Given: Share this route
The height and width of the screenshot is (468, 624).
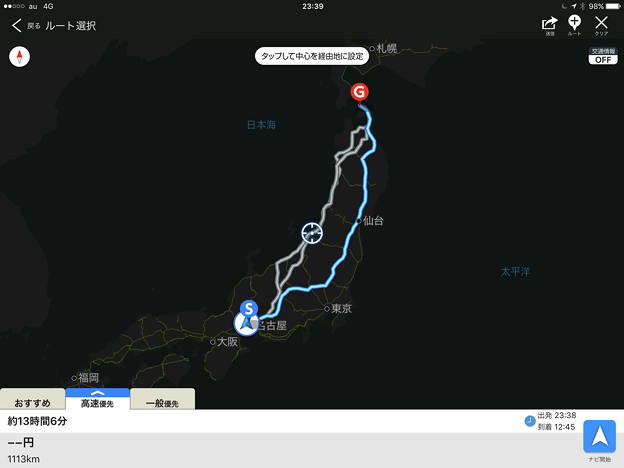Looking at the screenshot, I should click(x=549, y=24).
